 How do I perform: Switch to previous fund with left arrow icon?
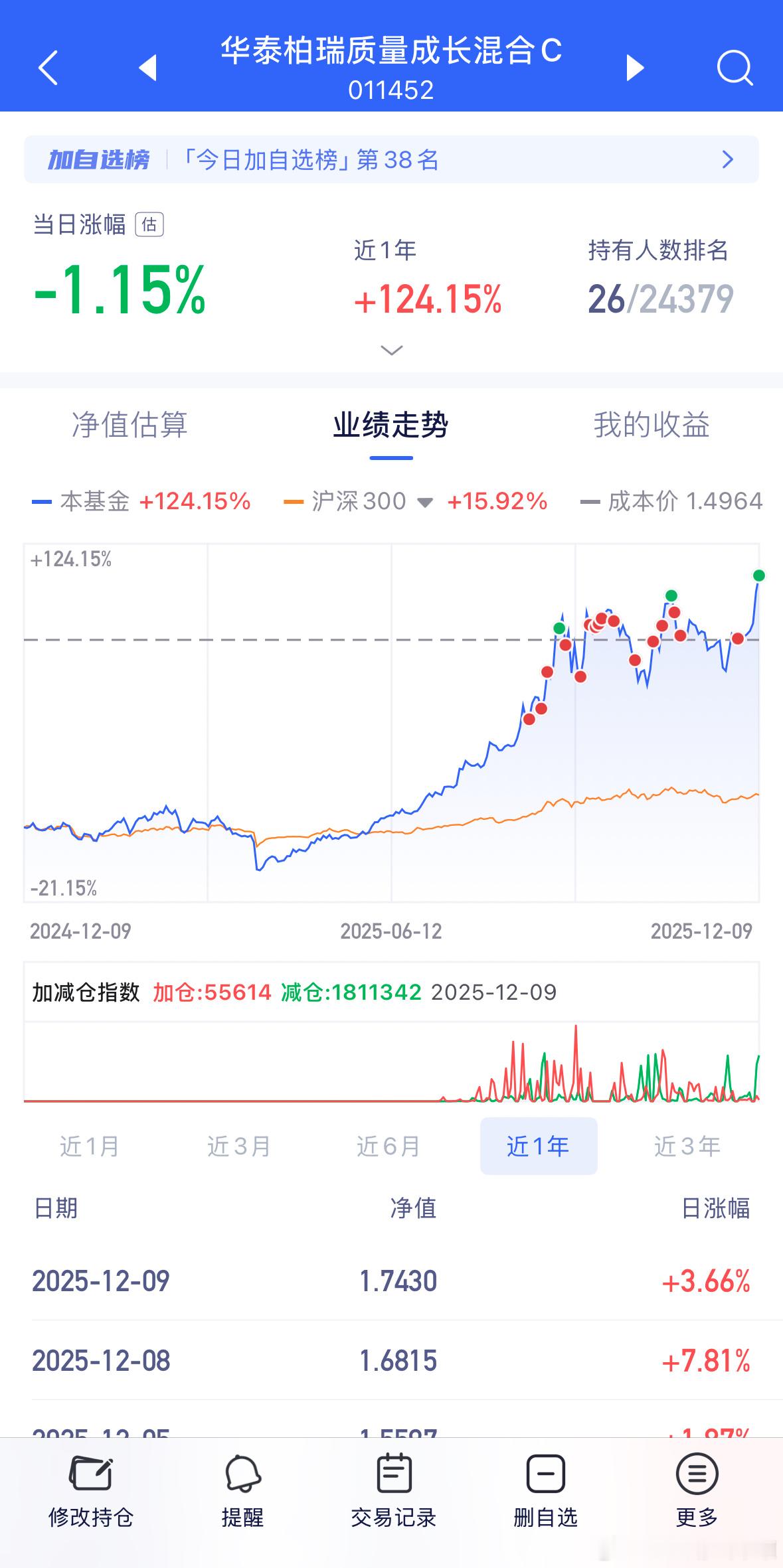(x=147, y=66)
